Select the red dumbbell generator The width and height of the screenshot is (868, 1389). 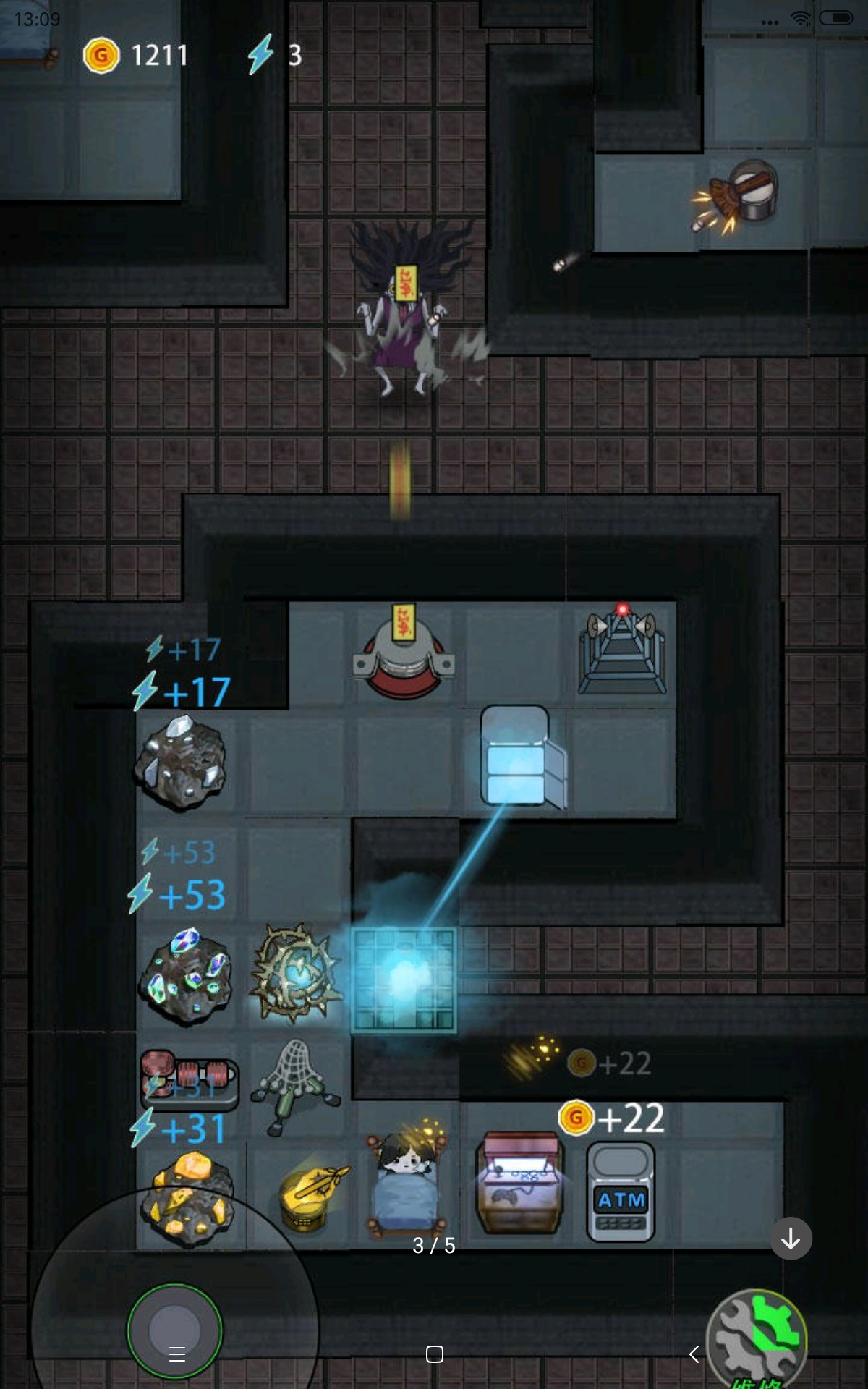[x=188, y=1078]
